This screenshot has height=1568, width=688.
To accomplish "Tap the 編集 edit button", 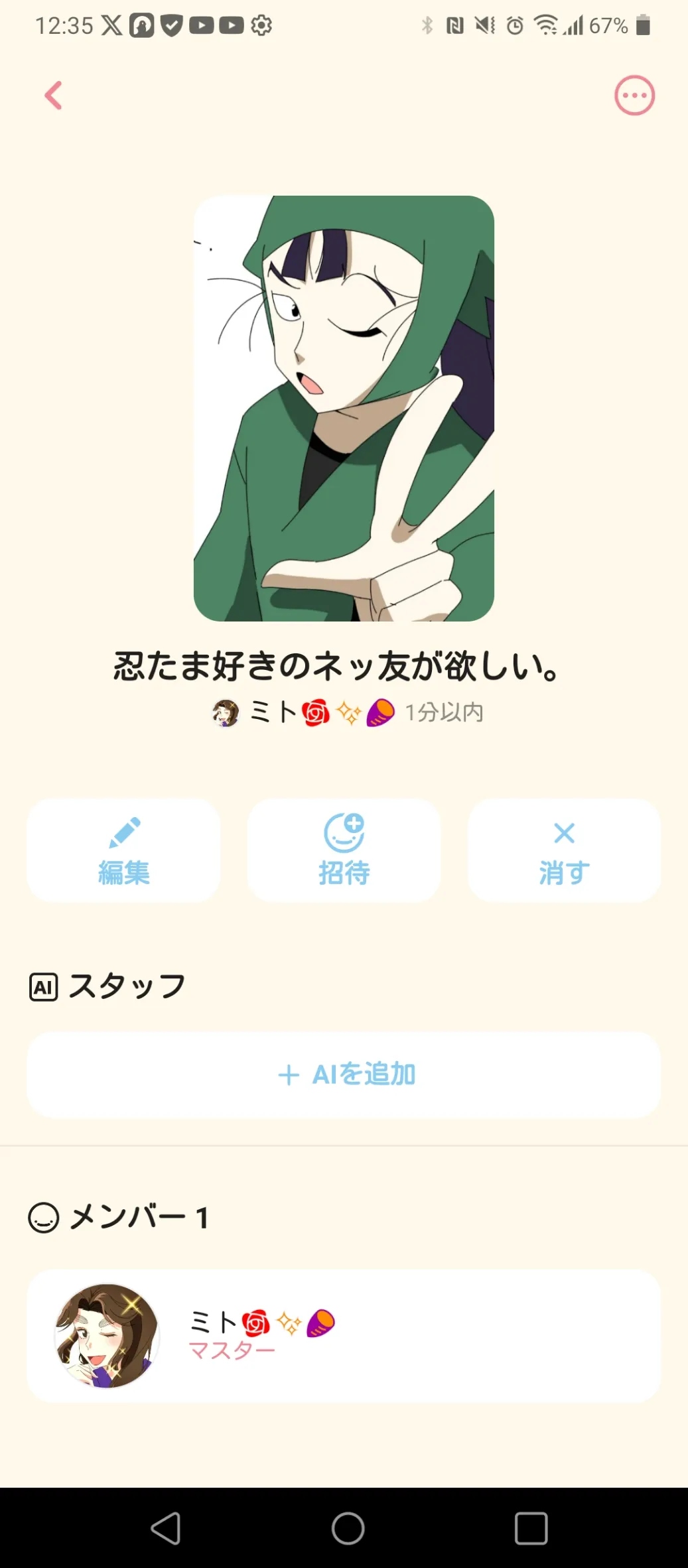I will click(x=123, y=850).
